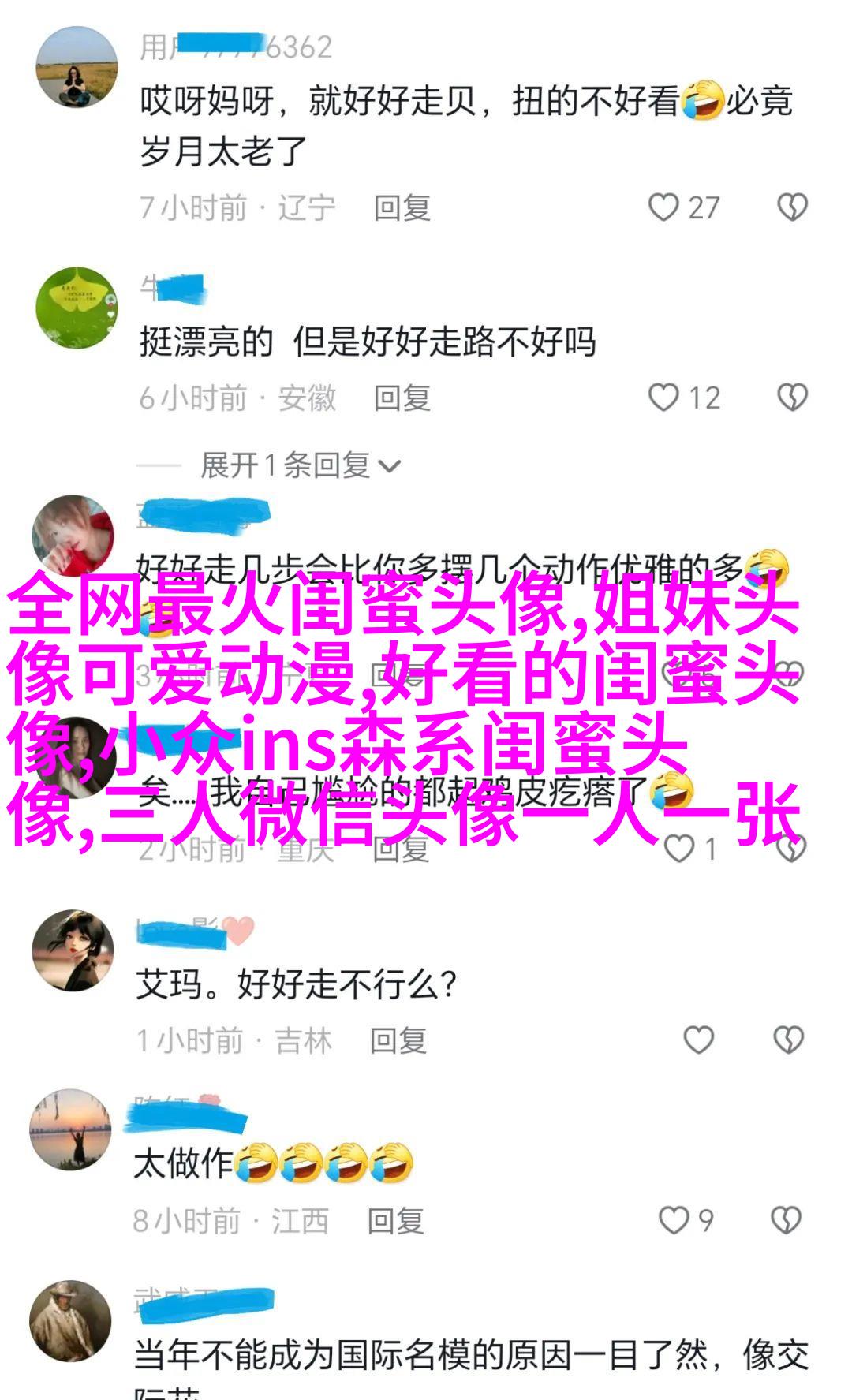Screen dimensions: 852x1400
Task: Reply to the 8小时前 江西 comment
Action: click(395, 1221)
